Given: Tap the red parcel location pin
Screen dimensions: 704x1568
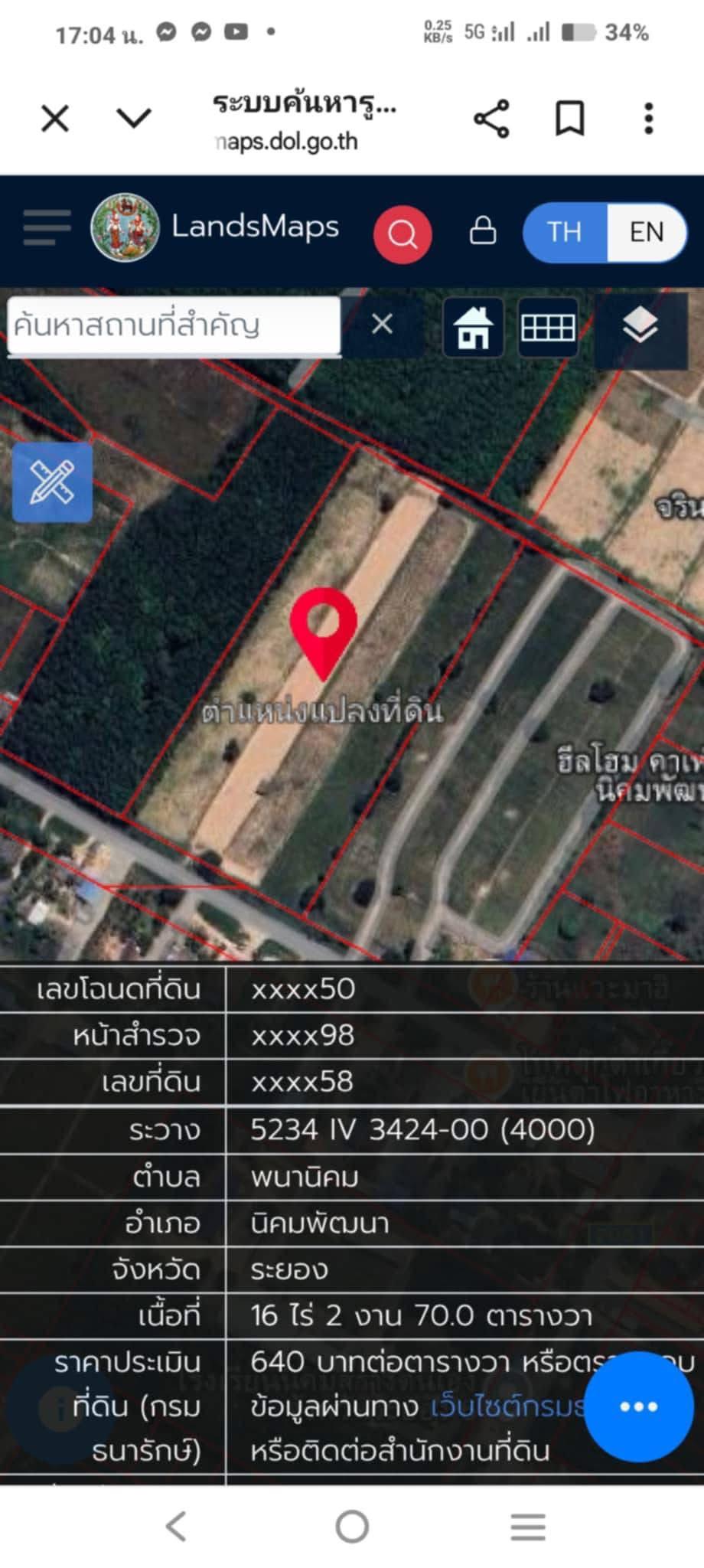Looking at the screenshot, I should coord(324,632).
